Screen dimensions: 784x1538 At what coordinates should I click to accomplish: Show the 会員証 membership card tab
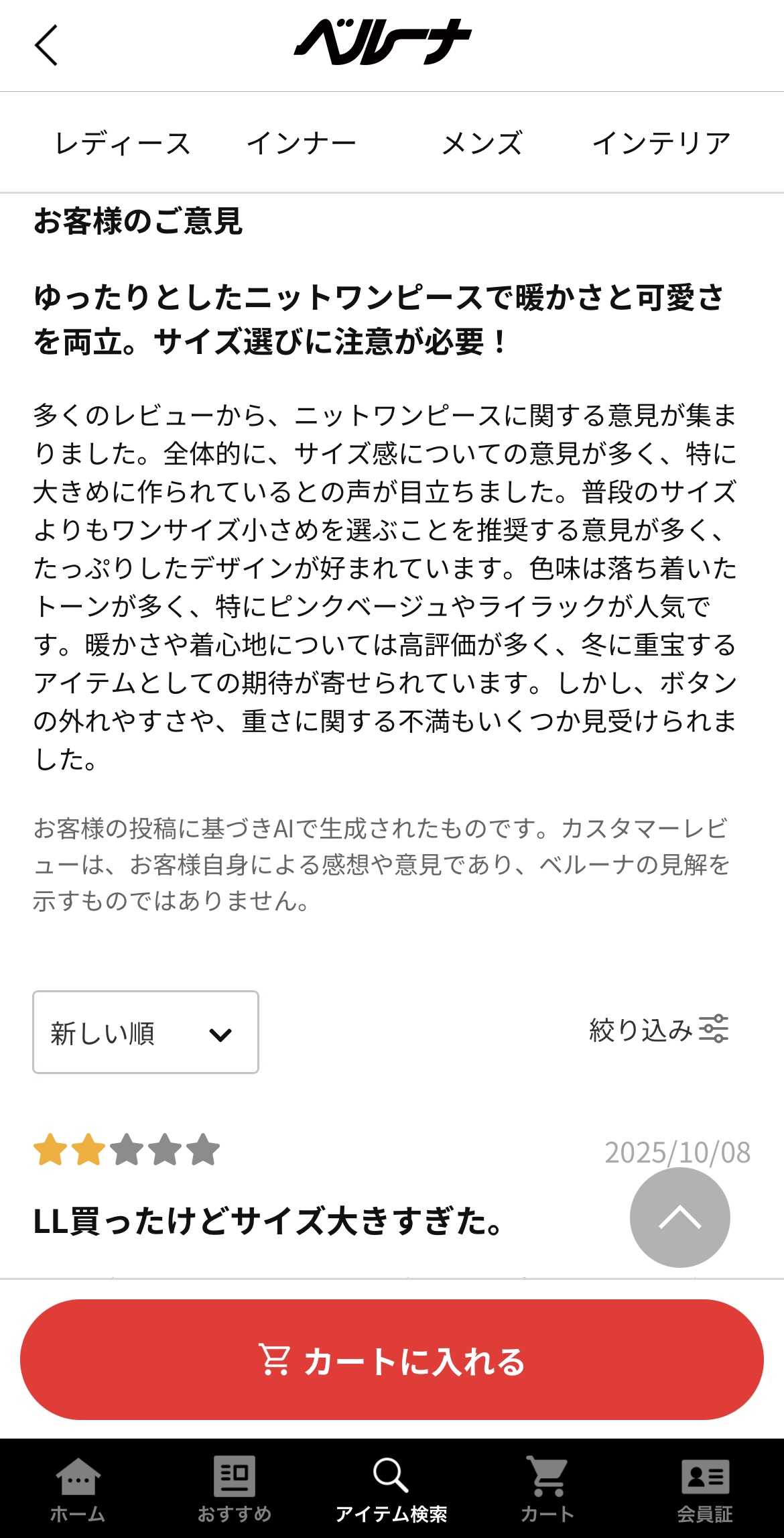pos(705,1489)
